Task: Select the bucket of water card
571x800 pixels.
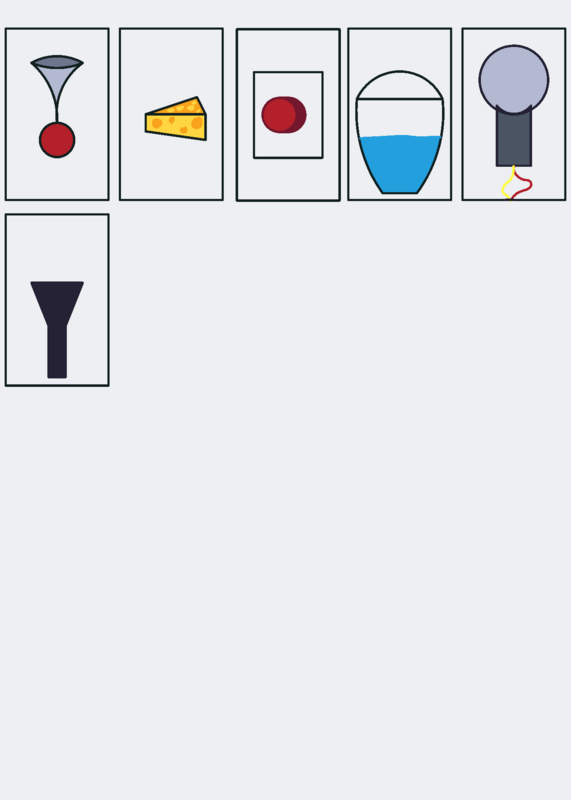Action: (400, 114)
